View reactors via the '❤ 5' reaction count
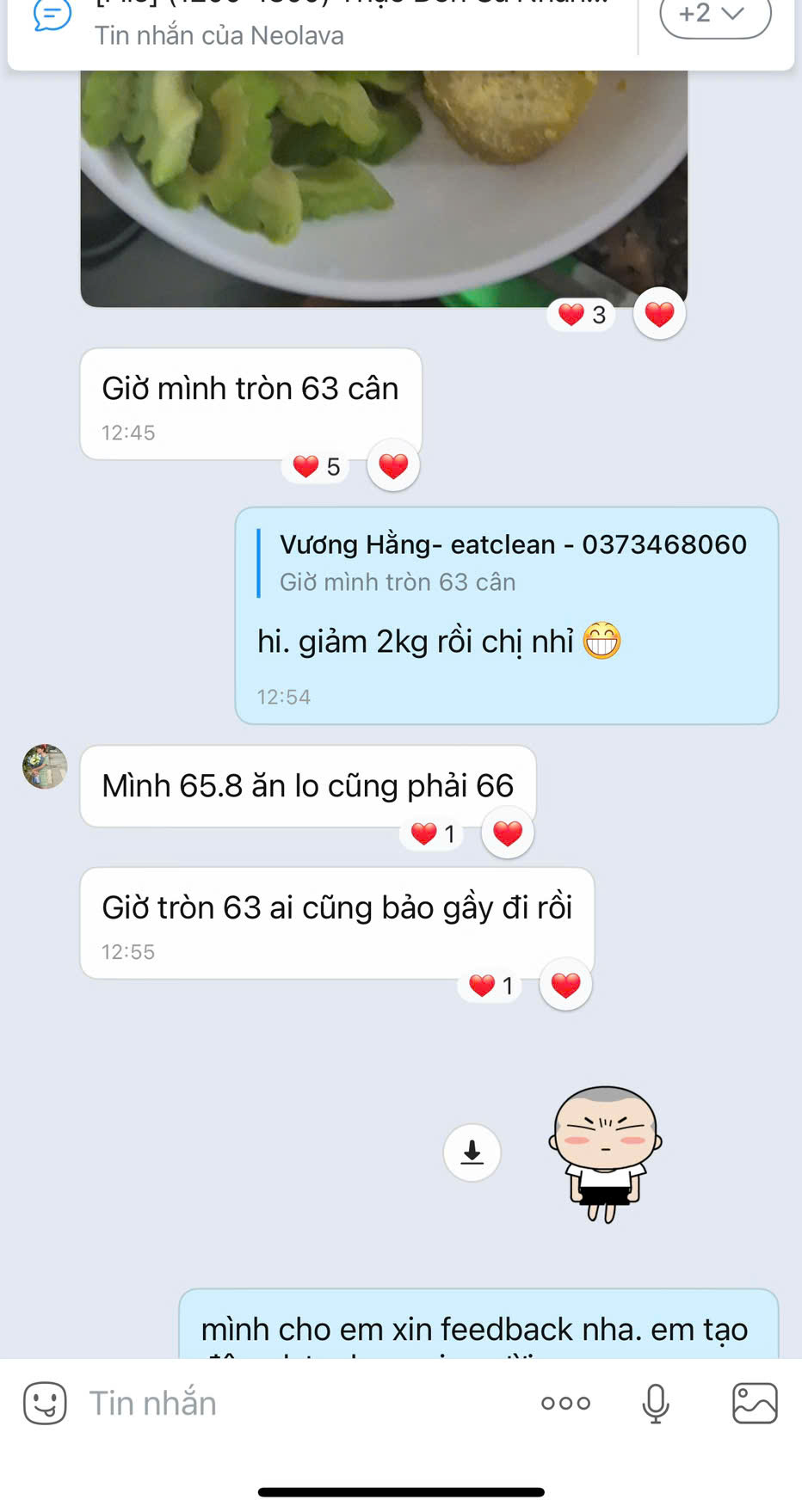Screen dimensions: 802x1512 click(x=314, y=465)
